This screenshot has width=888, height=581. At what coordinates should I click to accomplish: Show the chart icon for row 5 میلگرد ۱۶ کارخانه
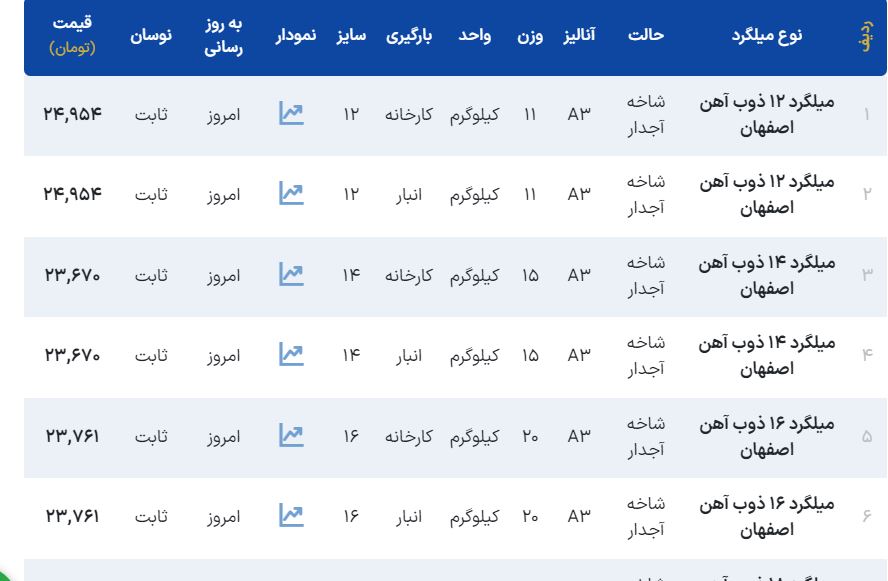point(291,435)
